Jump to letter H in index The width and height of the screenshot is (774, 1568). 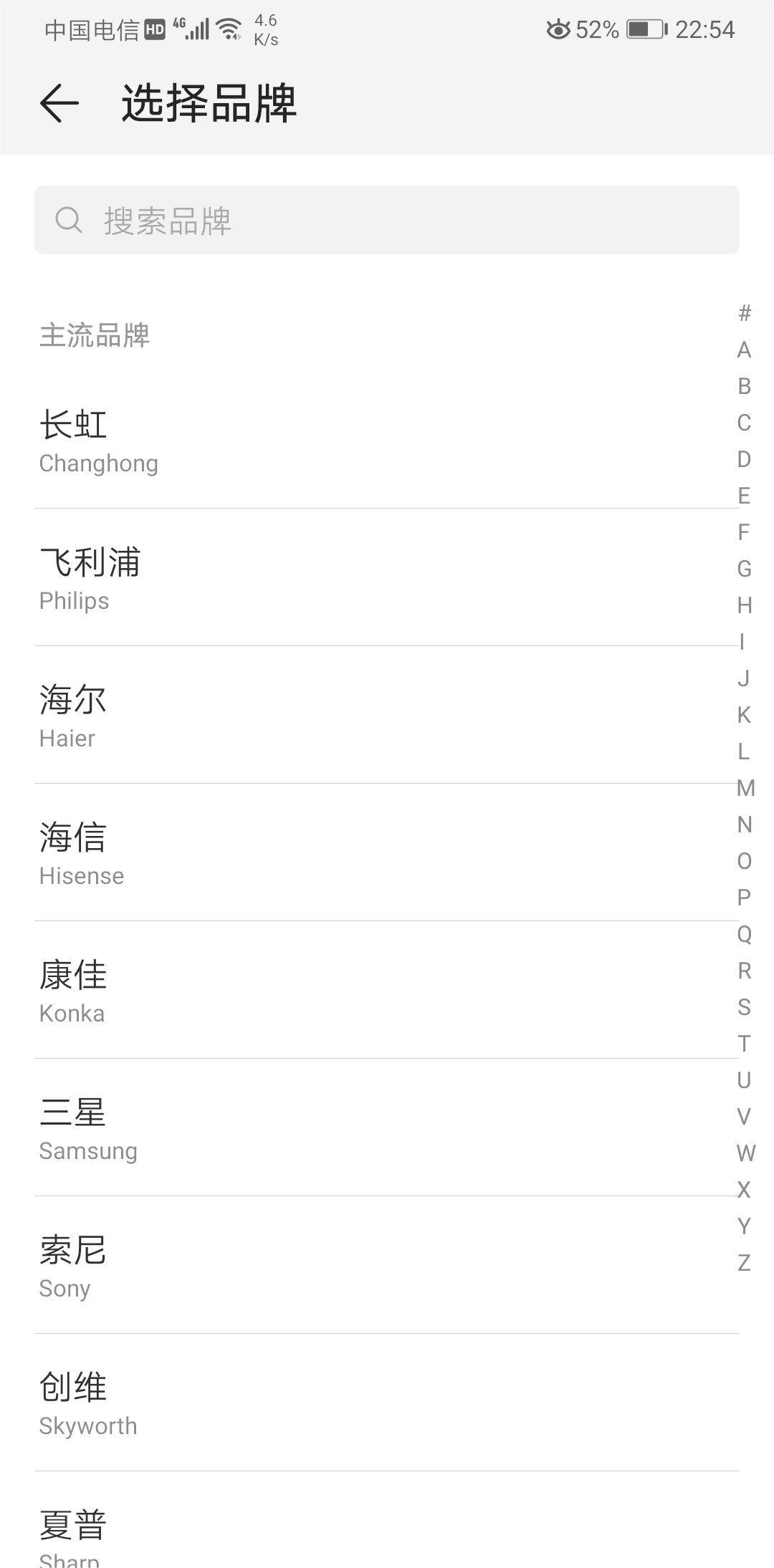click(744, 605)
